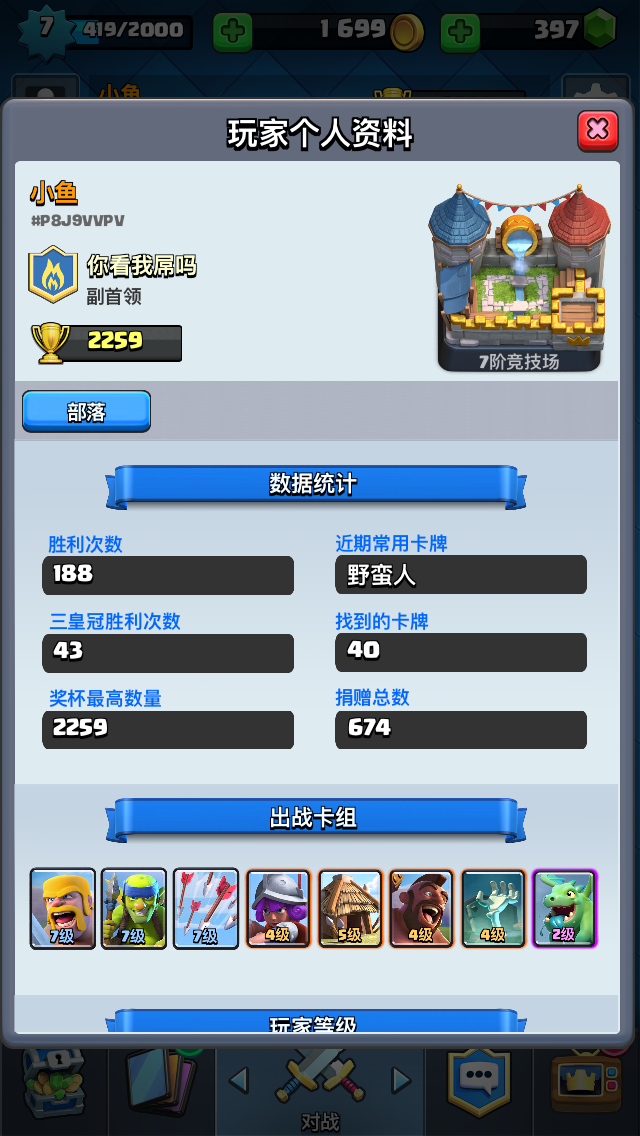Inspect the Arrows card in deck
640x1136 pixels.
206,908
